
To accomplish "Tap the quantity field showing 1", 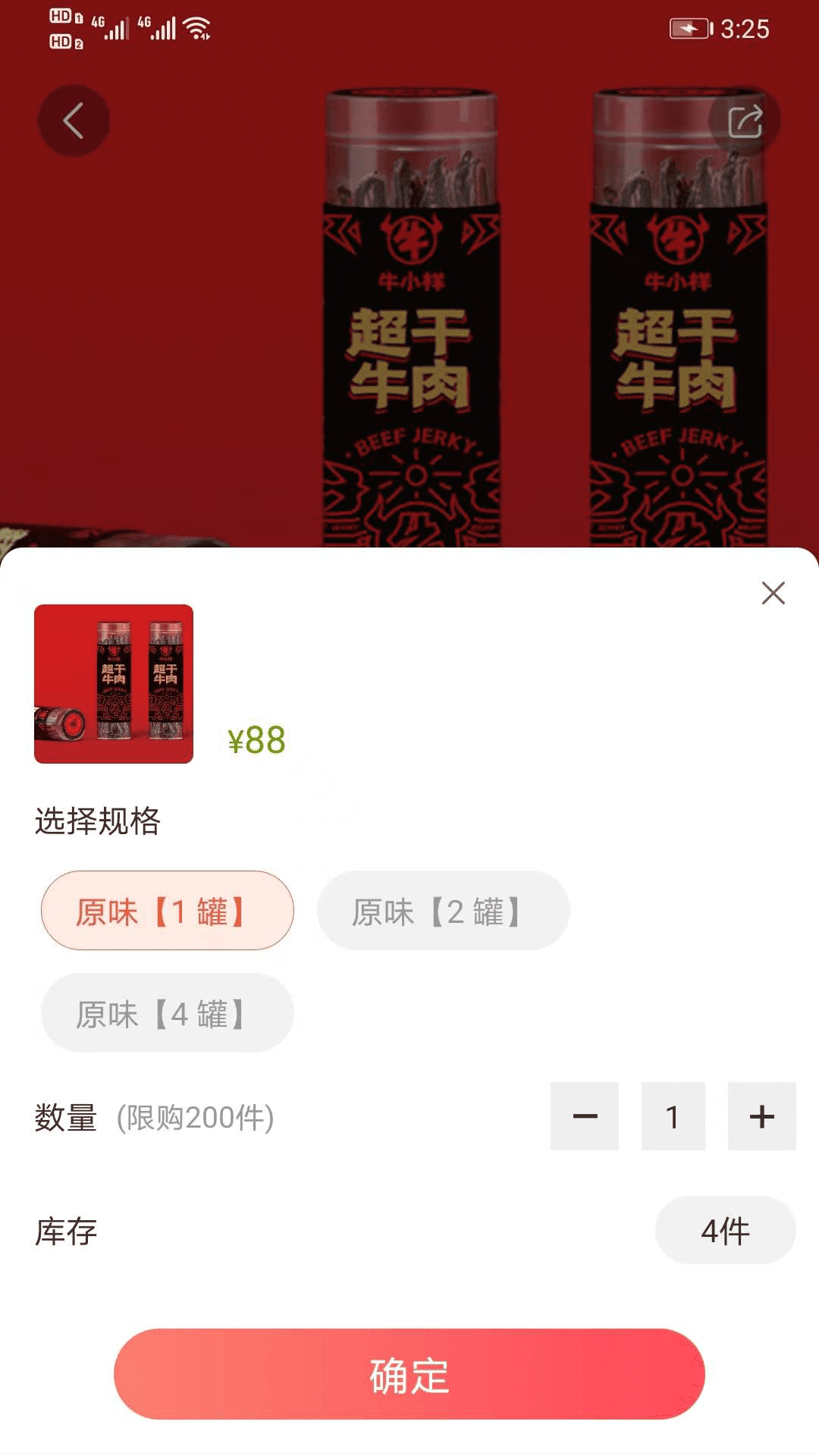I will 673,1116.
